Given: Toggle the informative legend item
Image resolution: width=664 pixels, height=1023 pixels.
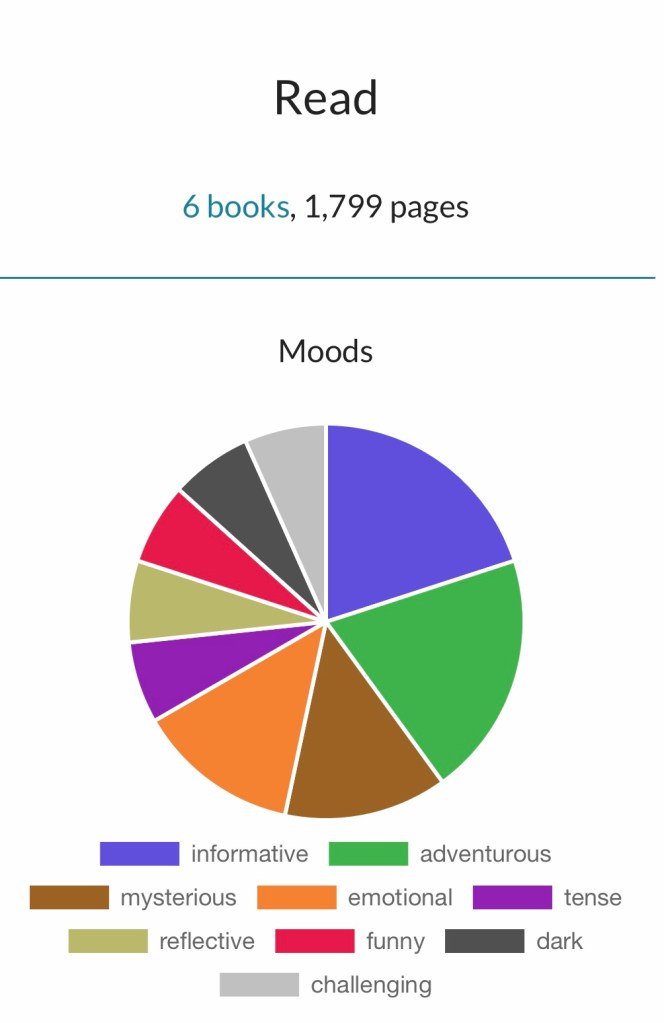Looking at the screenshot, I should coord(205,854).
